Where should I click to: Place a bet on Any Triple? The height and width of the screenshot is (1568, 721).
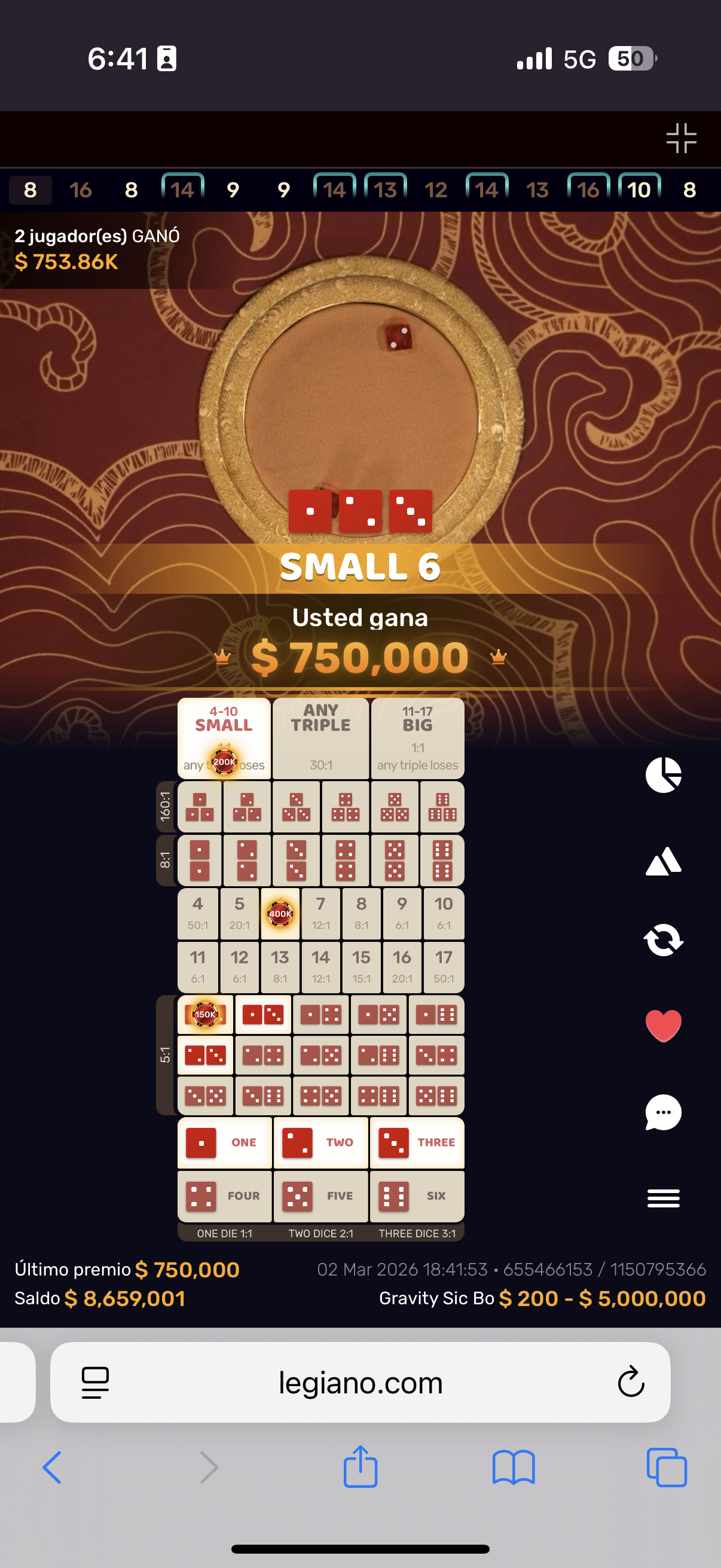pyautogui.click(x=320, y=737)
